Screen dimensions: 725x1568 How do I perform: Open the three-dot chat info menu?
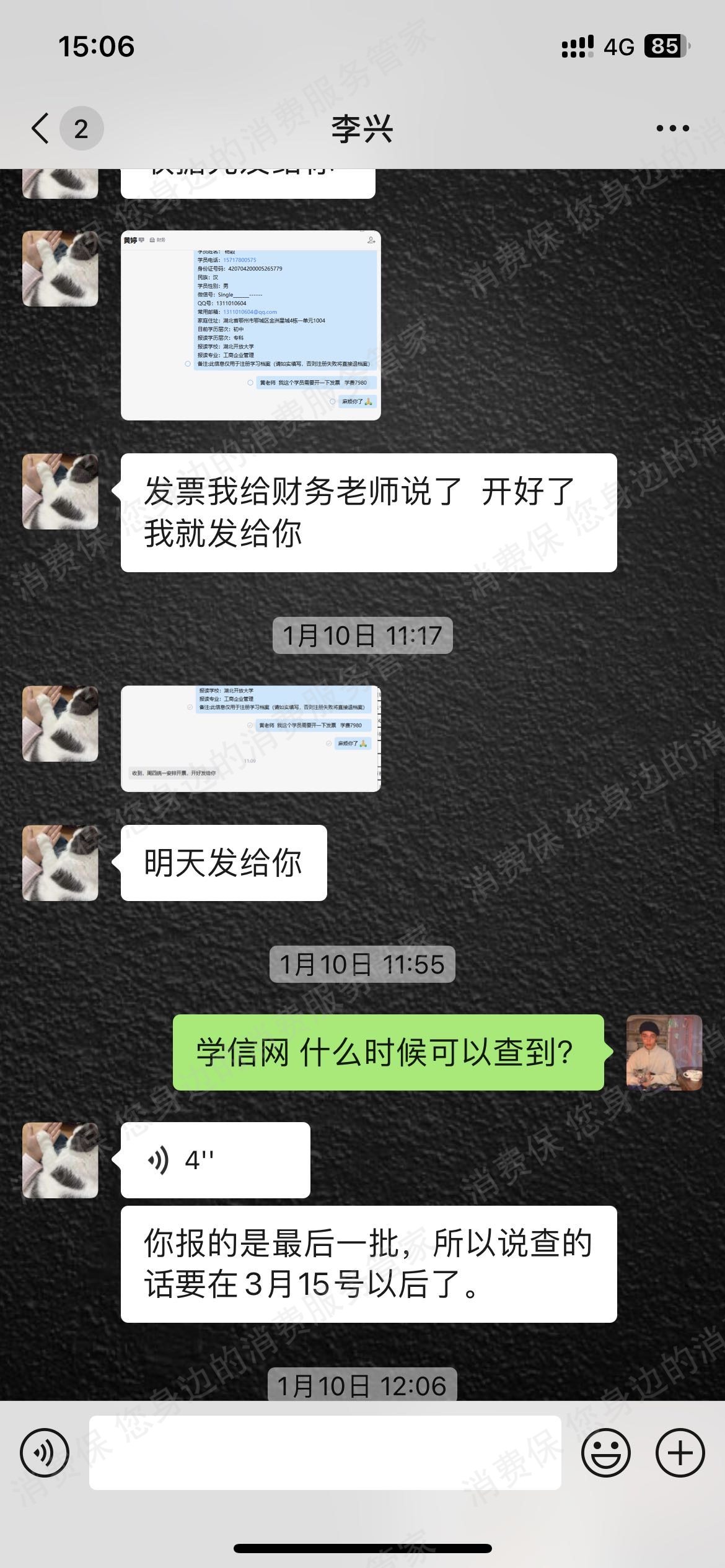click(x=672, y=129)
